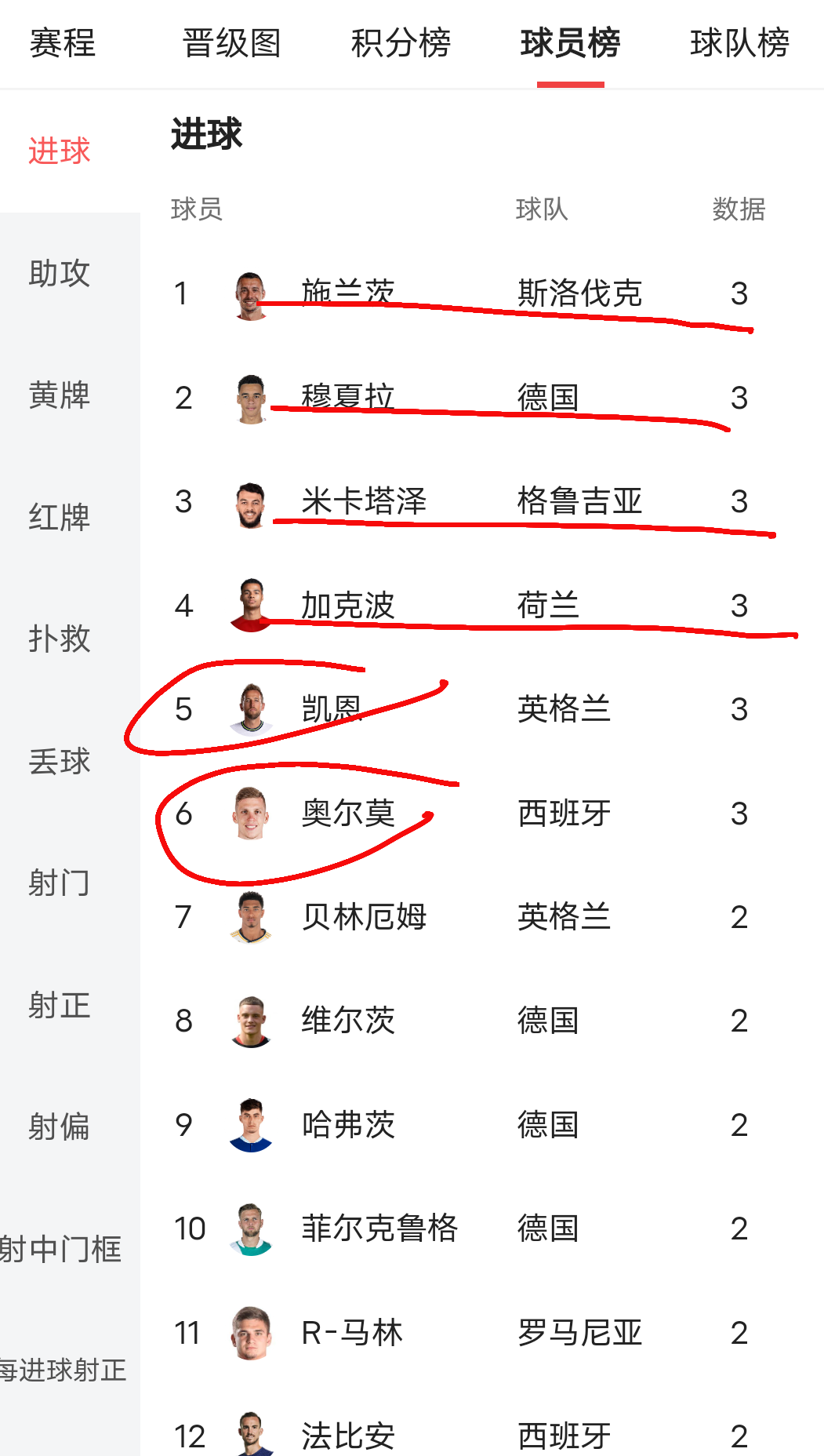Show 射门 rankings

click(60, 883)
